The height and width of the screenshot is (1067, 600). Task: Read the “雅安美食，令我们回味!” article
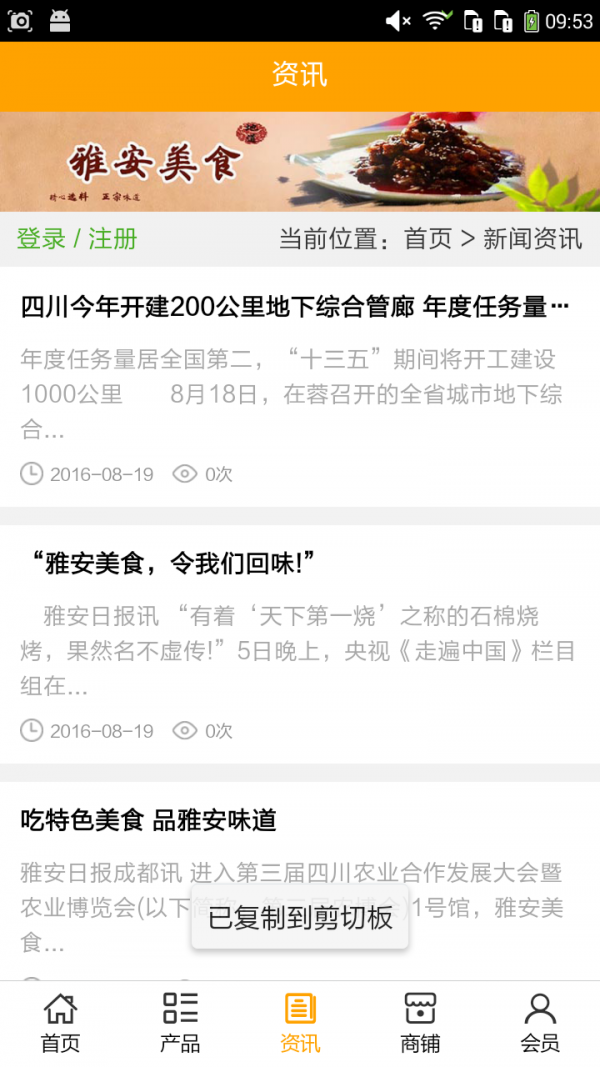tap(168, 563)
